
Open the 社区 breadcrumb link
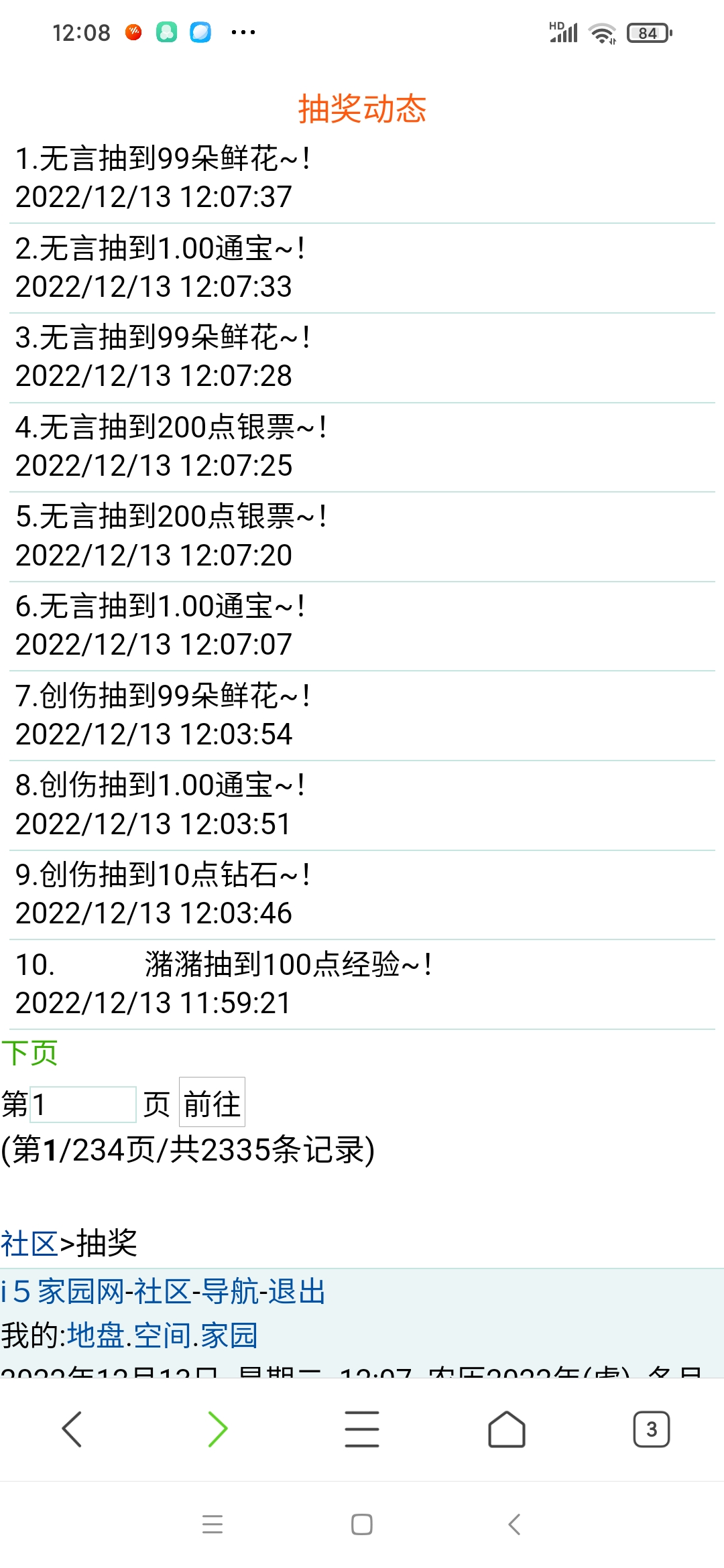(29, 1244)
